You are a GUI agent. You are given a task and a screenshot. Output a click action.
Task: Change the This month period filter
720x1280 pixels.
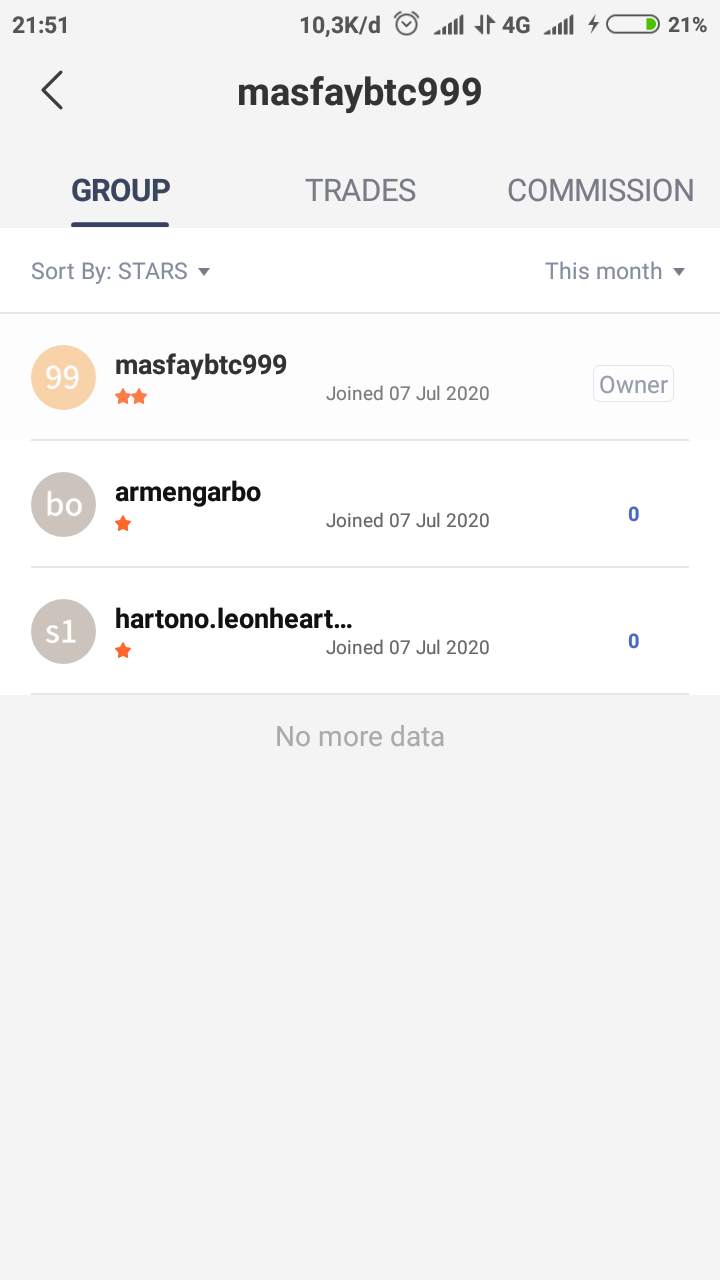(614, 271)
